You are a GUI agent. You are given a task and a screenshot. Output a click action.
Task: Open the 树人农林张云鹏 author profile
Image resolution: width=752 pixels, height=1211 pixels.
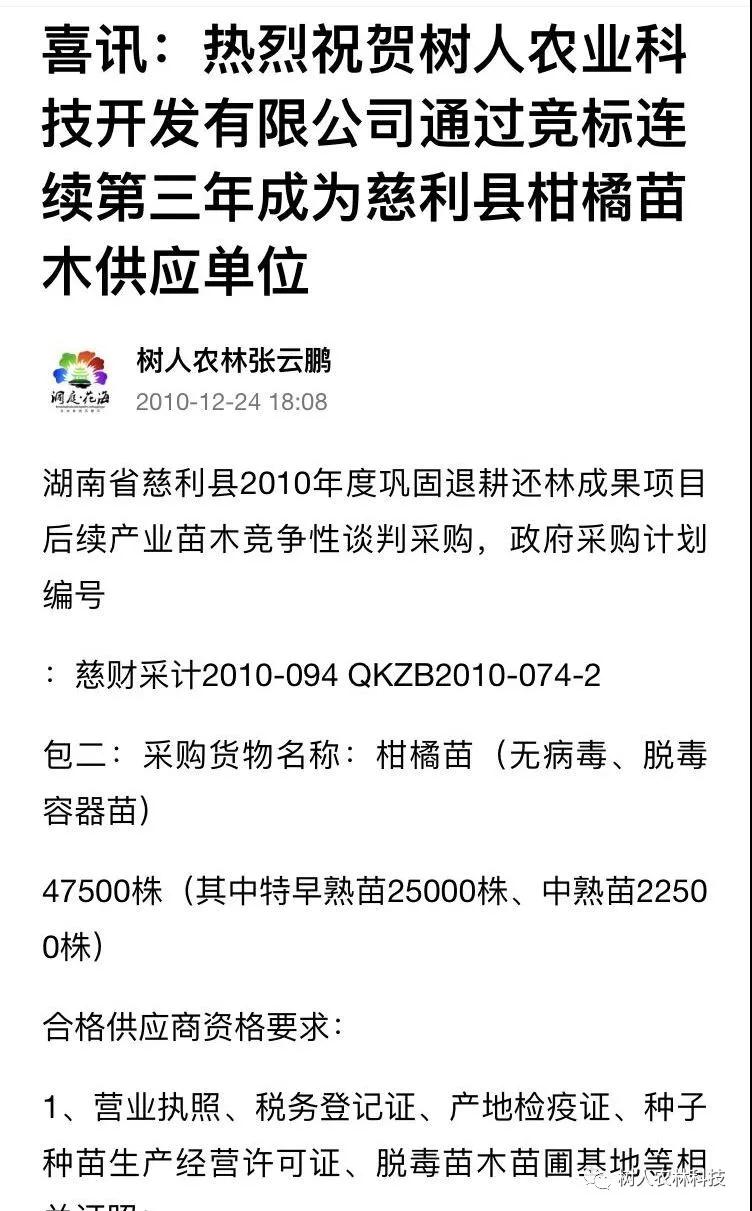tap(233, 361)
